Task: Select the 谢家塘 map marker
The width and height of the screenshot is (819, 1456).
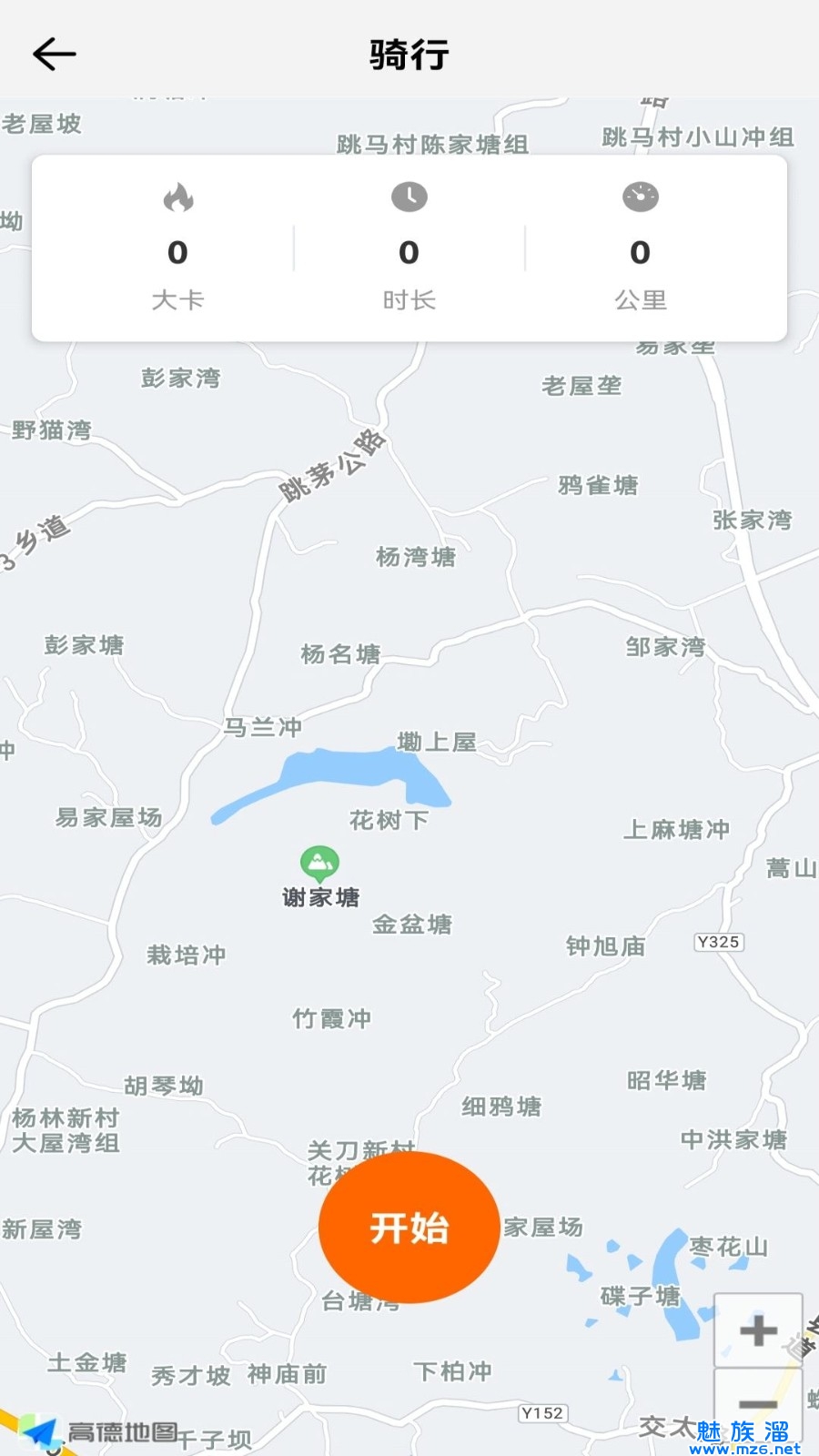Action: [319, 861]
